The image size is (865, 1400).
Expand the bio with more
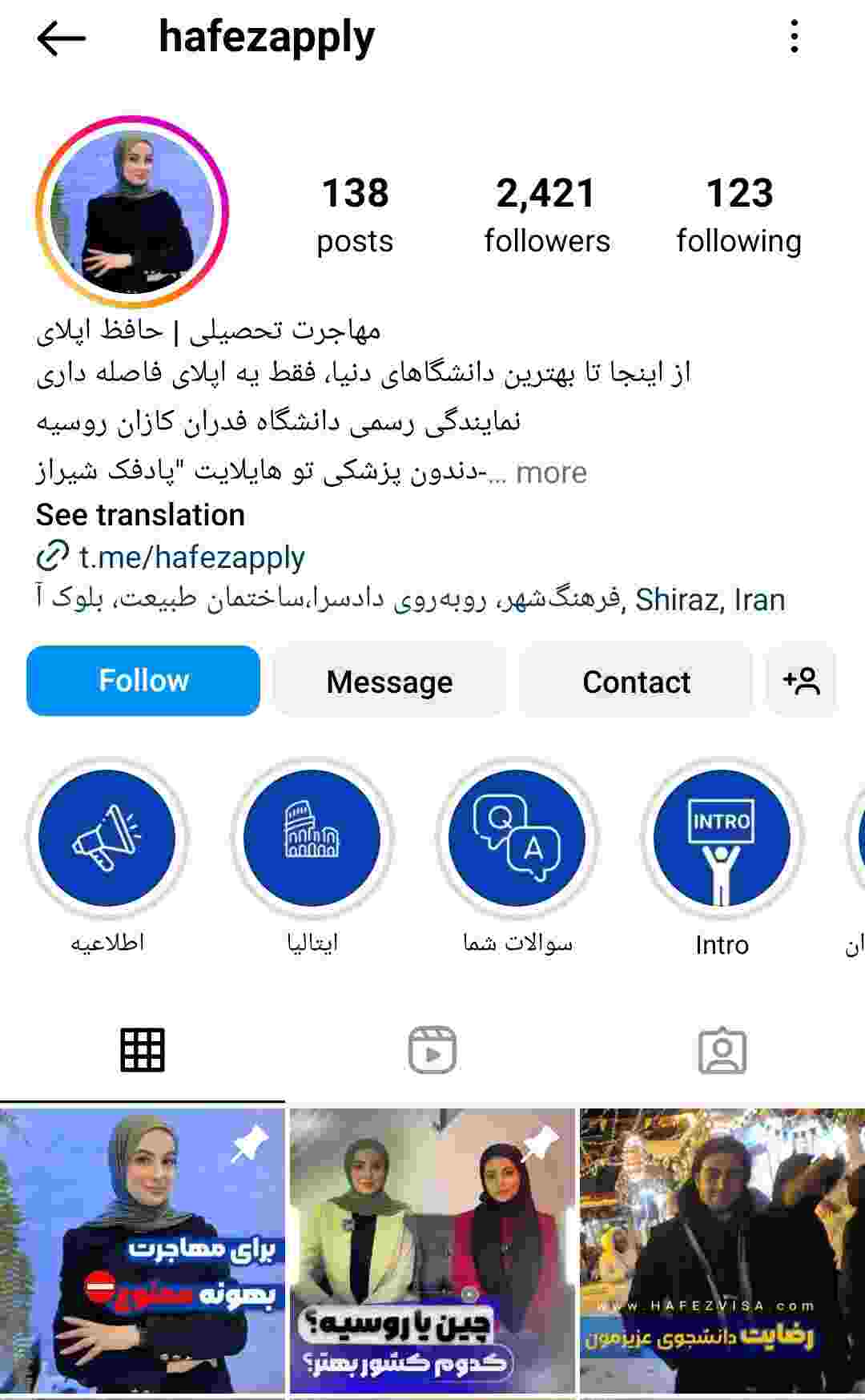tap(551, 473)
